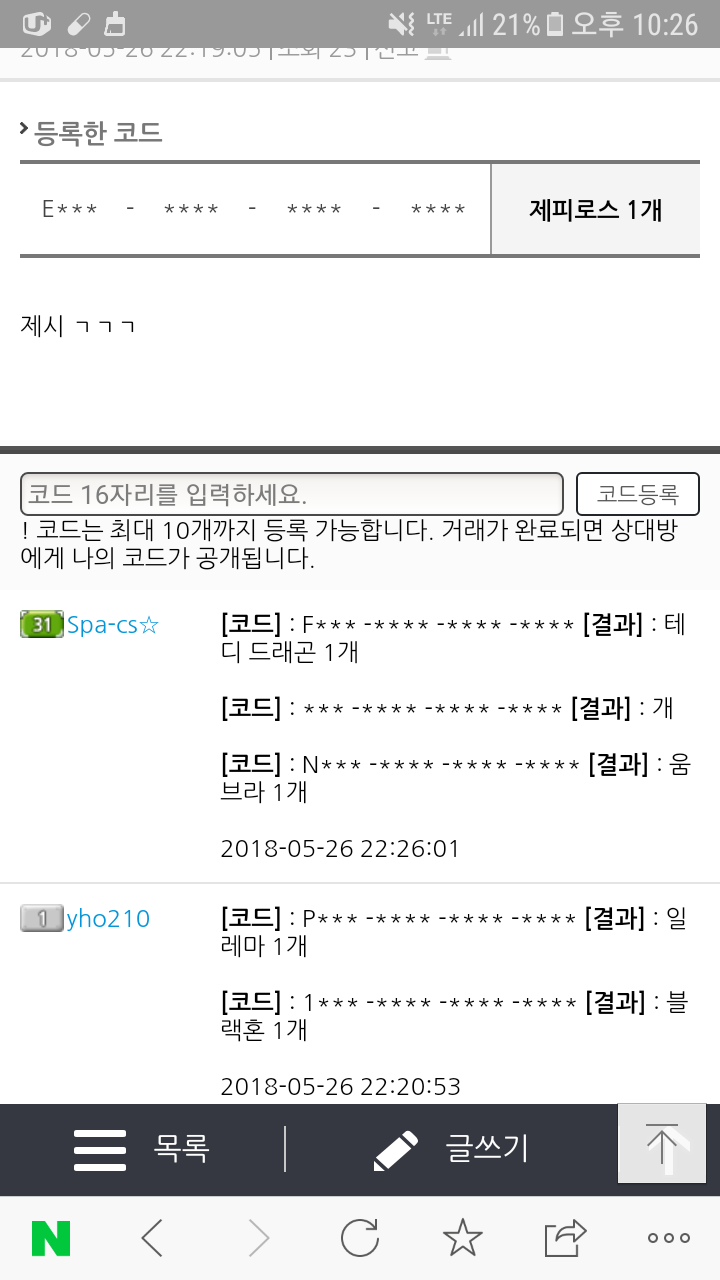Share this page using the share icon

point(565,1239)
